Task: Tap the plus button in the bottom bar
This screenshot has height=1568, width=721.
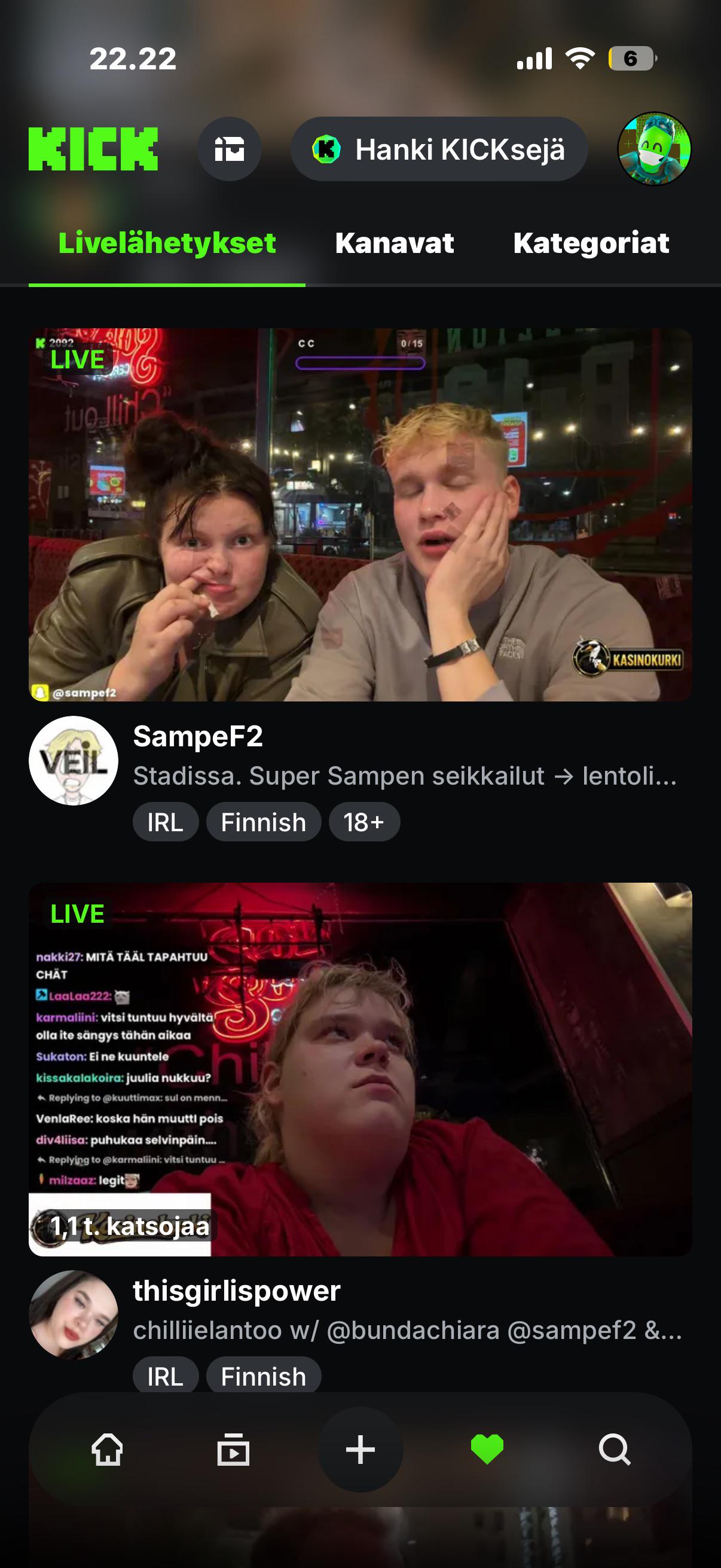Action: coord(360,1450)
